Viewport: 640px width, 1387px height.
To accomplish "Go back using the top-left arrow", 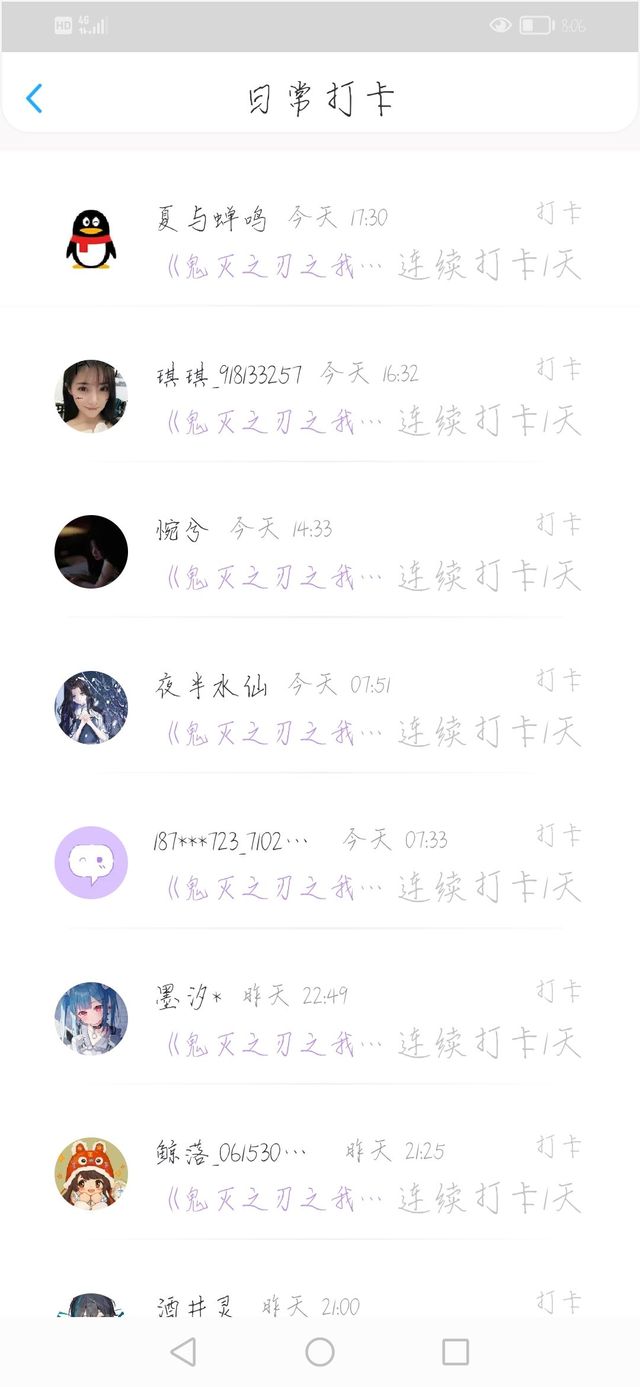I will tap(34, 98).
